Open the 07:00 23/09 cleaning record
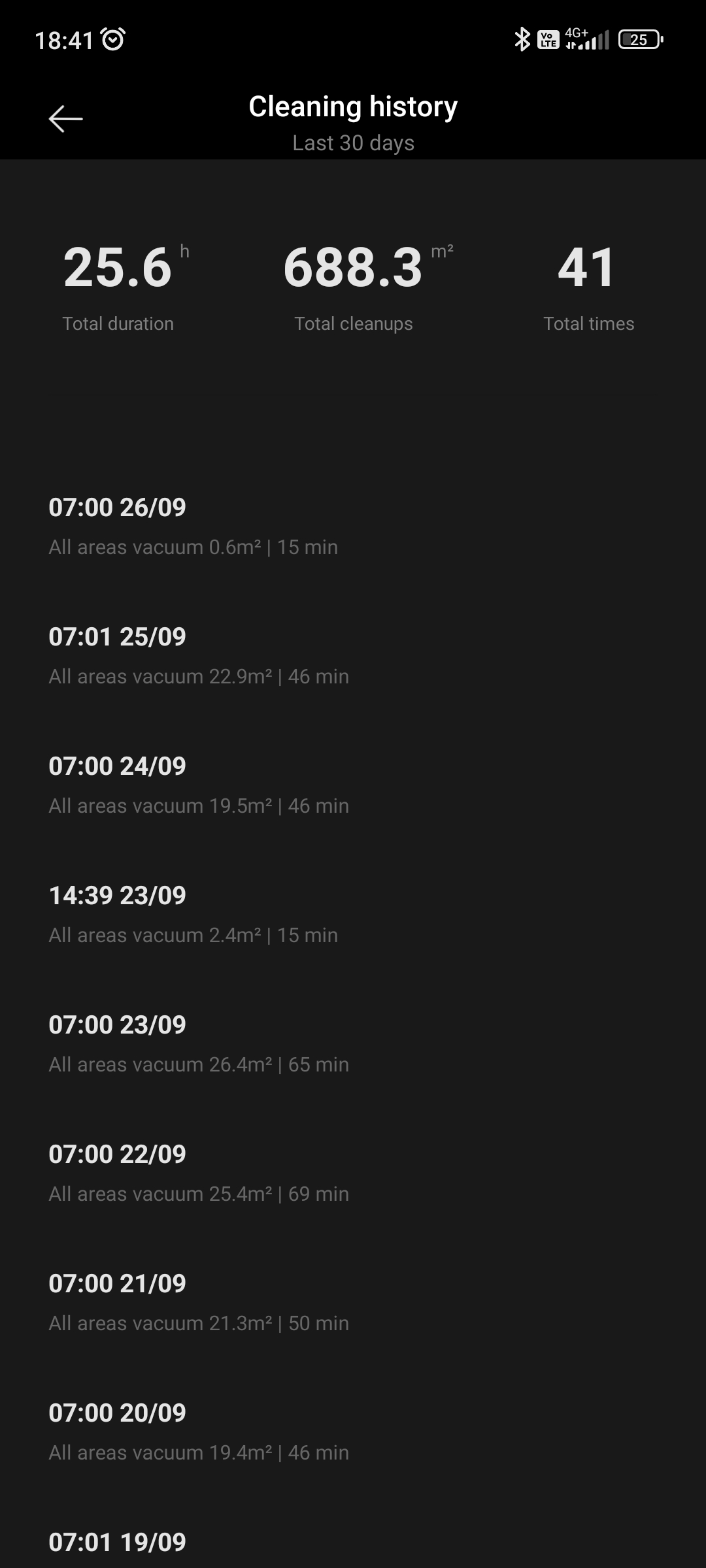Viewport: 706px width, 1568px height. 353,1044
